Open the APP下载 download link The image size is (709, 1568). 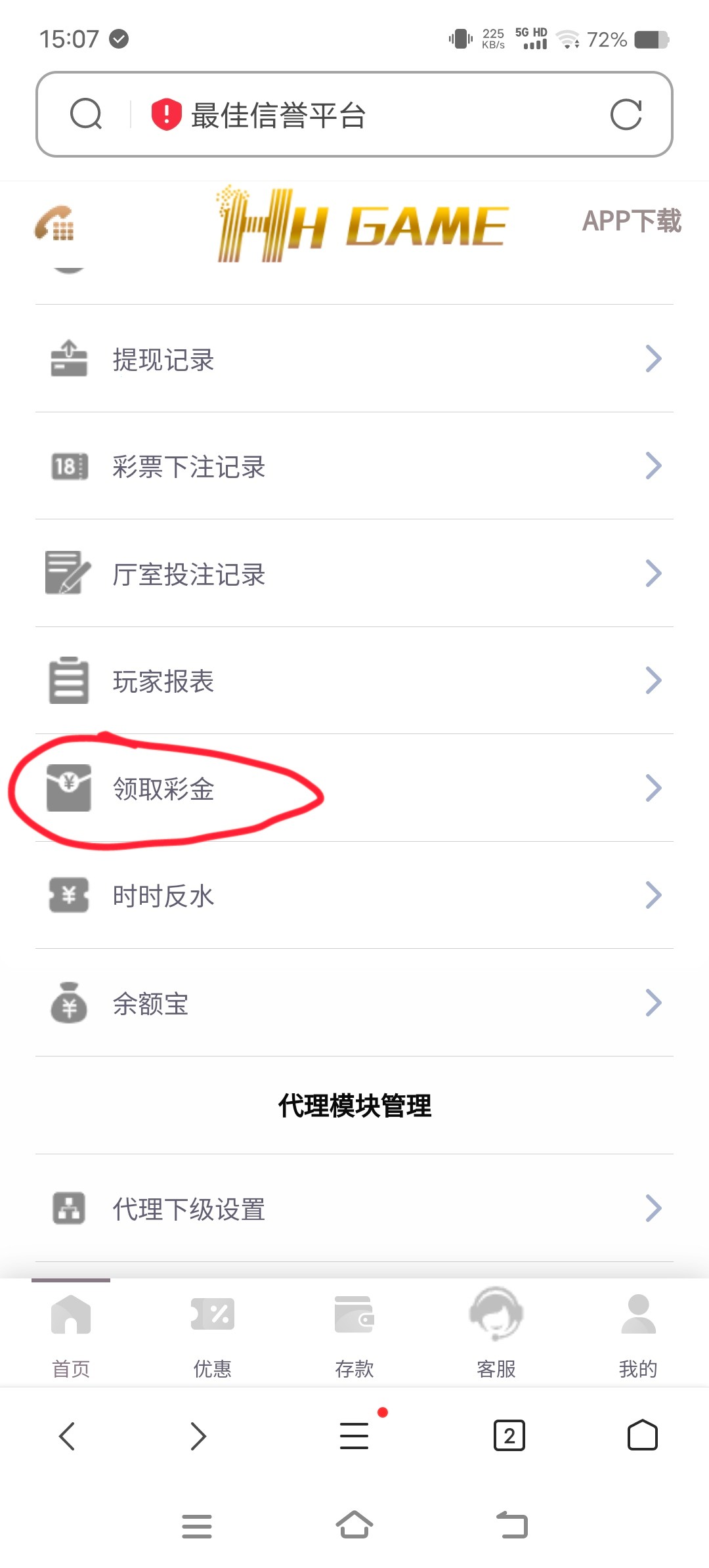tap(632, 221)
